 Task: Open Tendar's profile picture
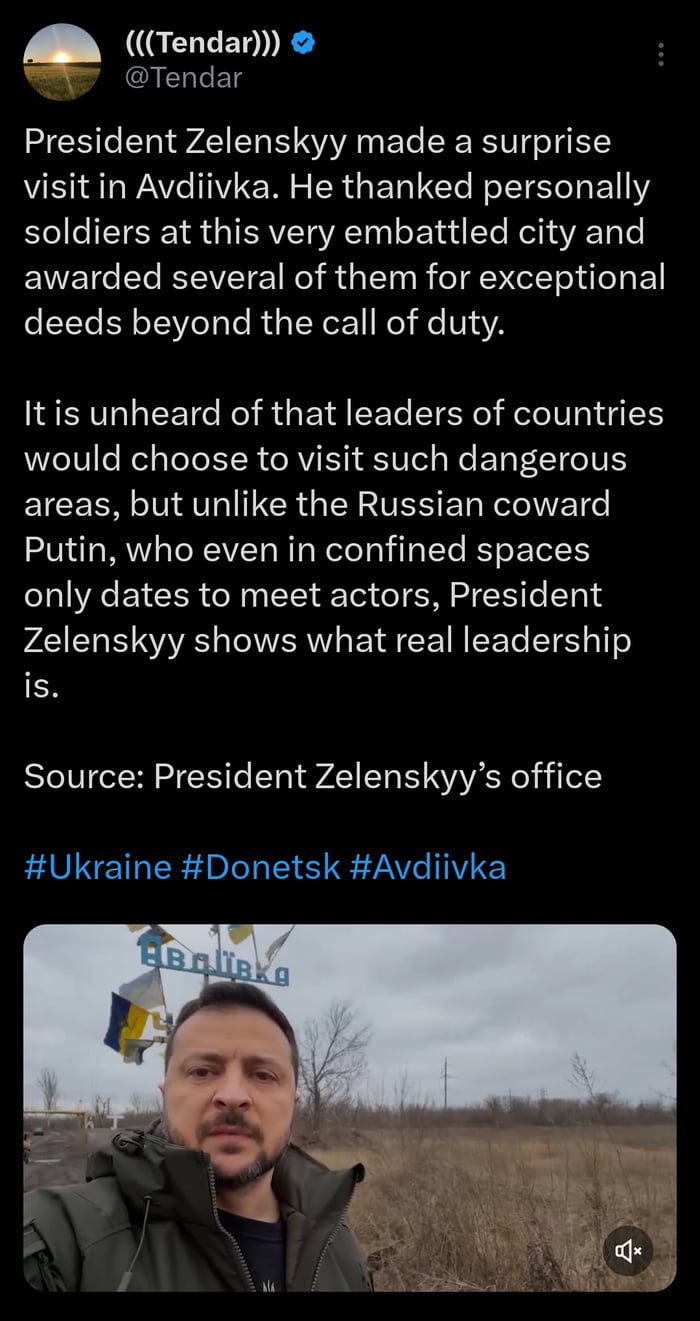tap(62, 62)
